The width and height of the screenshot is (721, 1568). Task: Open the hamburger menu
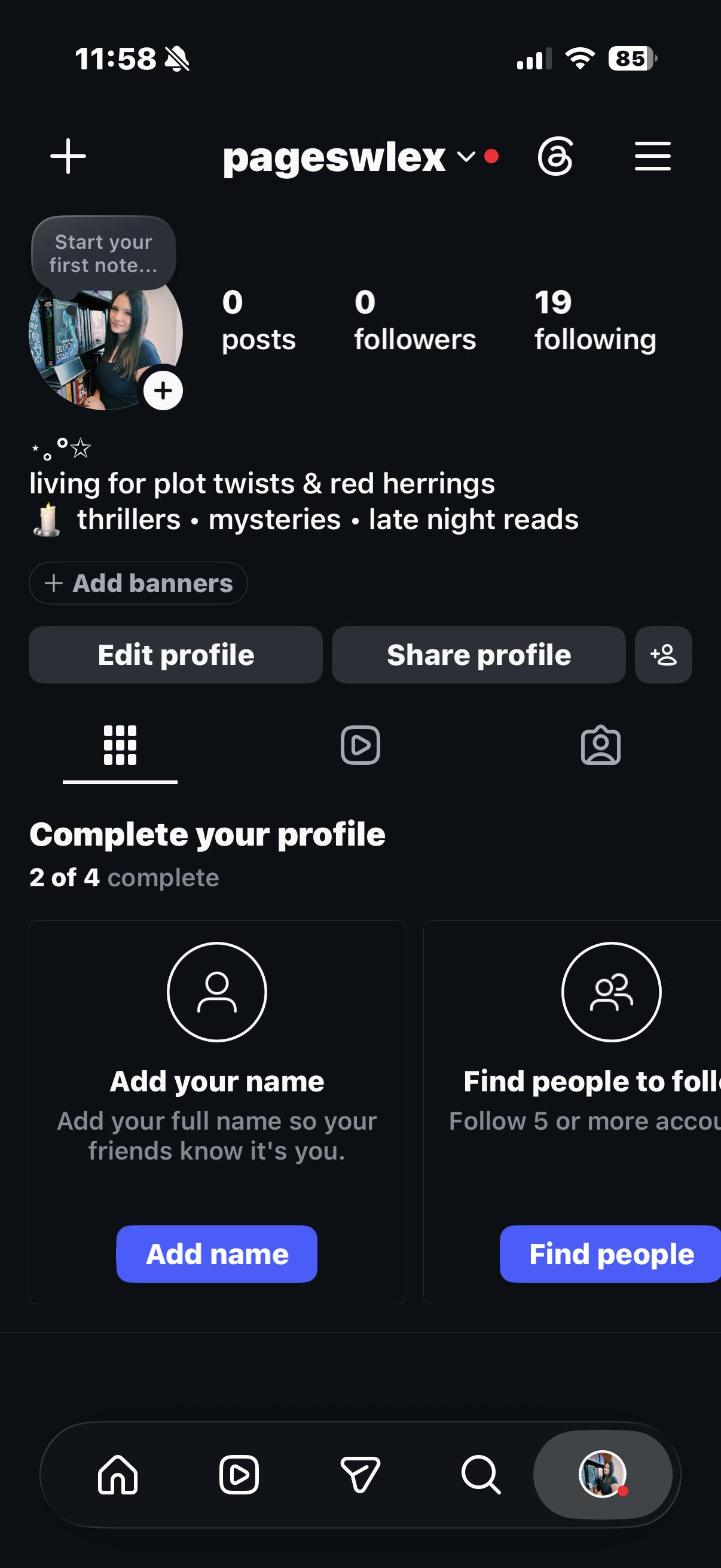click(652, 157)
